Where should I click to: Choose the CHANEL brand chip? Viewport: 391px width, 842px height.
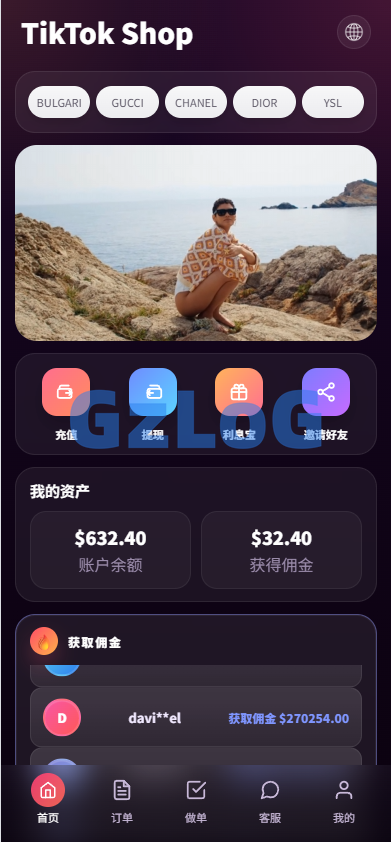coord(196,102)
